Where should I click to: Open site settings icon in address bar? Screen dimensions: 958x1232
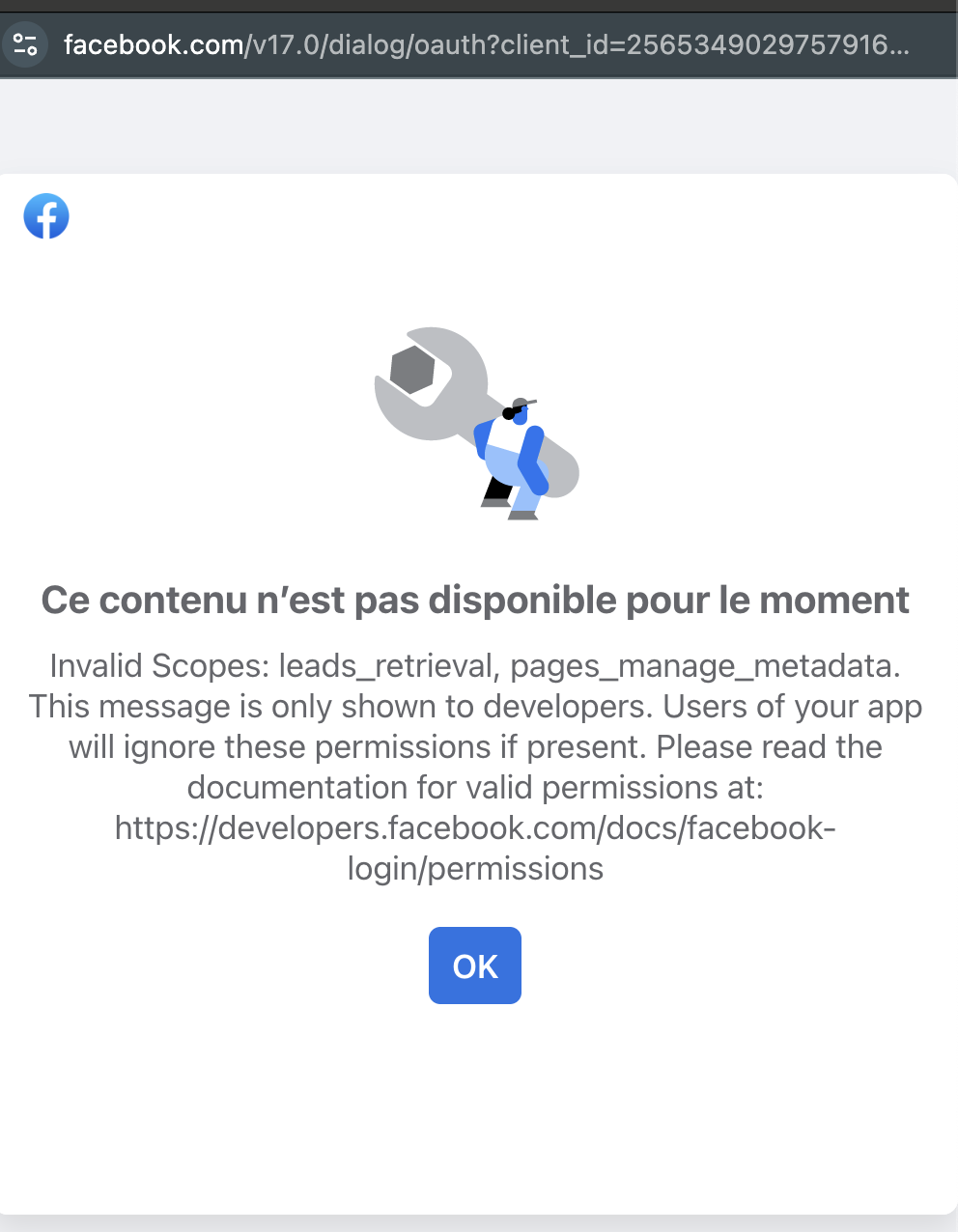tap(26, 44)
